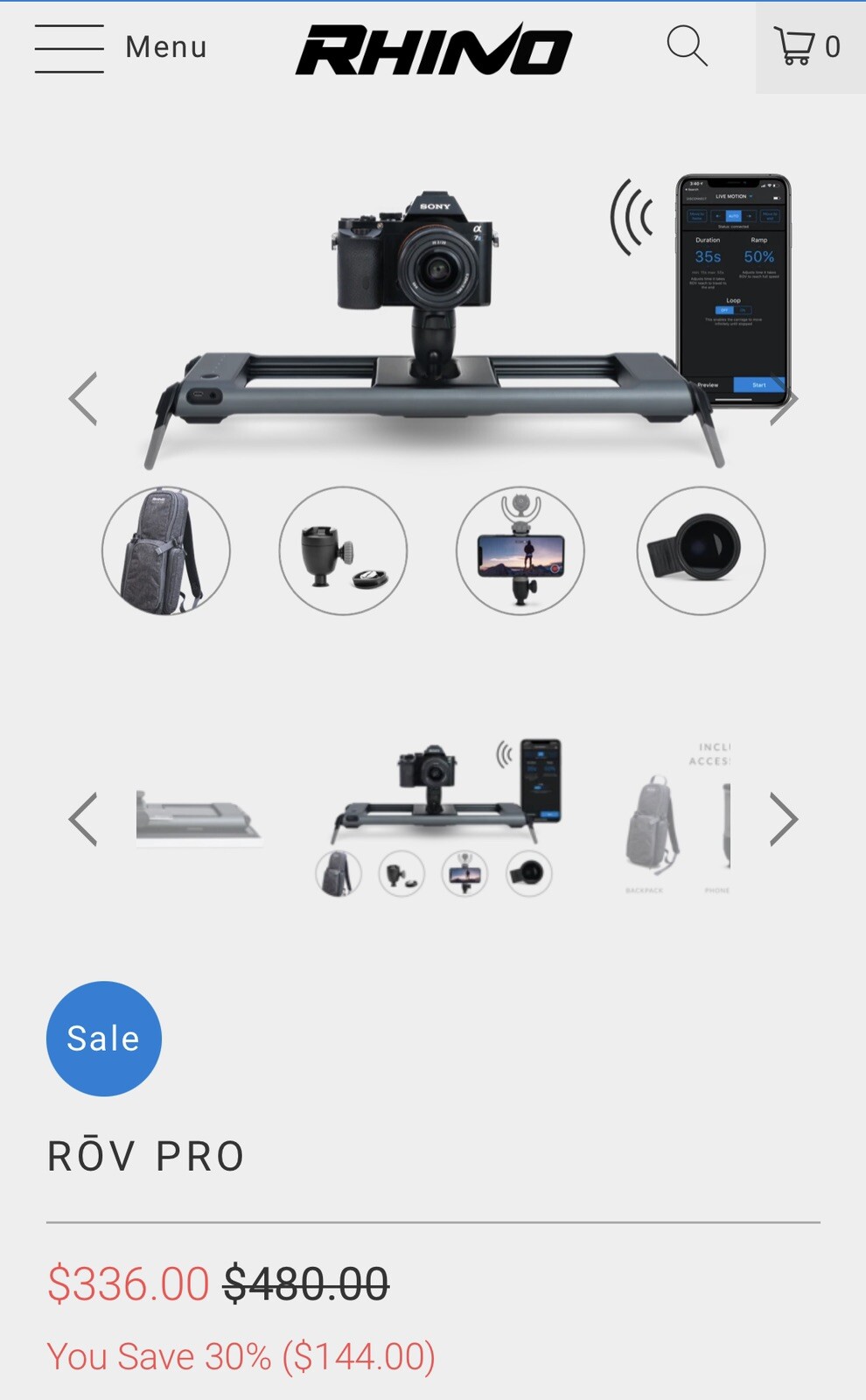Select the slider-with-accessories thumbnail
Screen dimensions: 866x1400
pos(435,818)
